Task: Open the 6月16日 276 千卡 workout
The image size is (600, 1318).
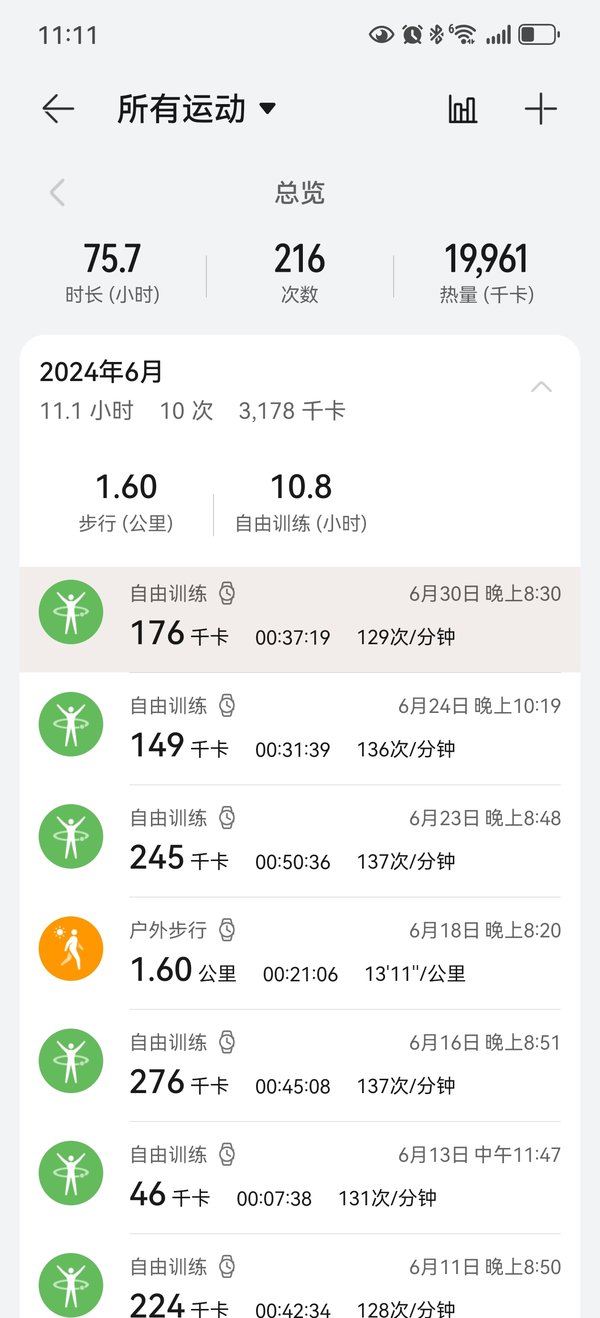Action: click(x=300, y=1063)
